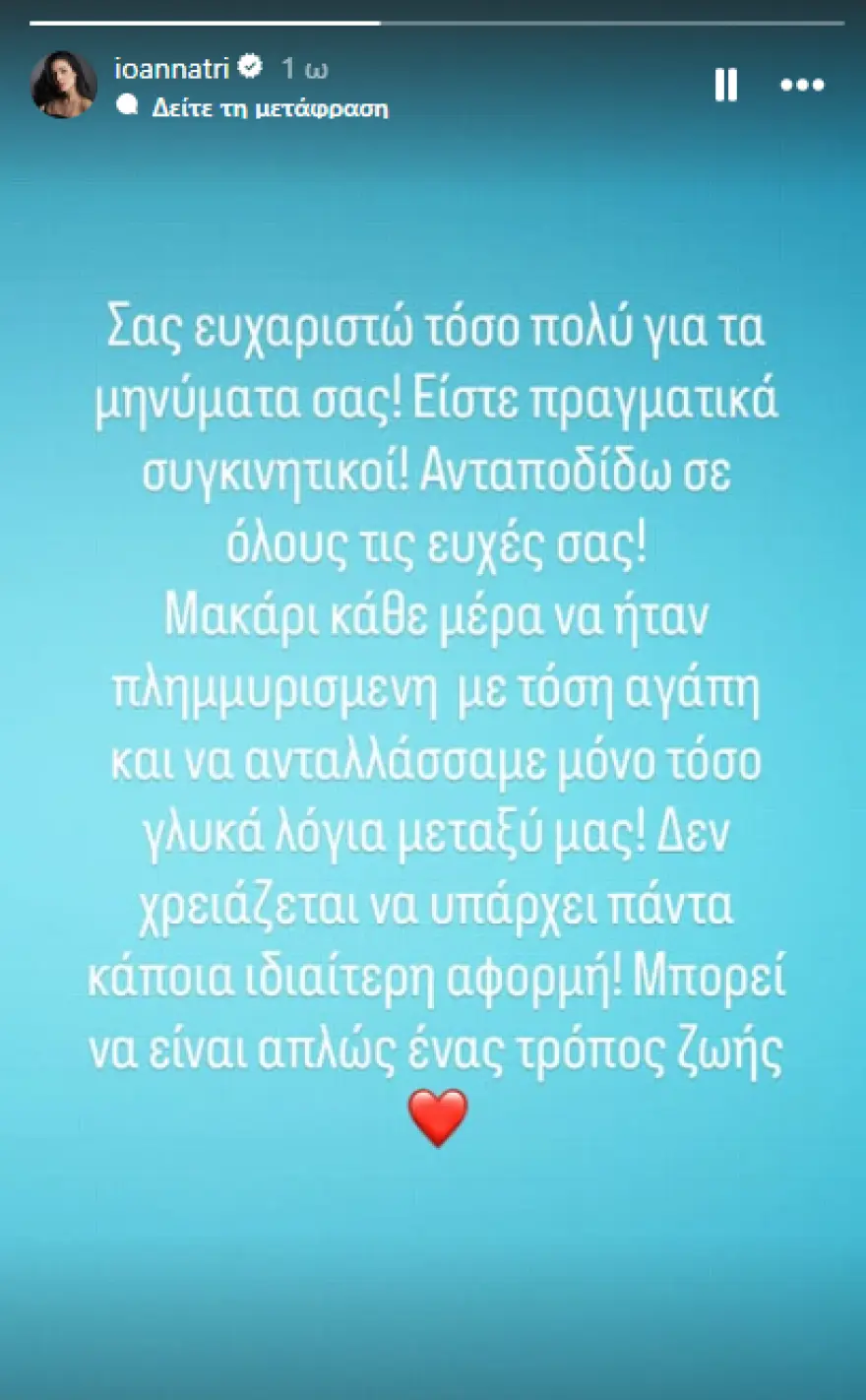Open the three-dot story options menu
Viewport: 866px width, 1400px height.
(801, 86)
